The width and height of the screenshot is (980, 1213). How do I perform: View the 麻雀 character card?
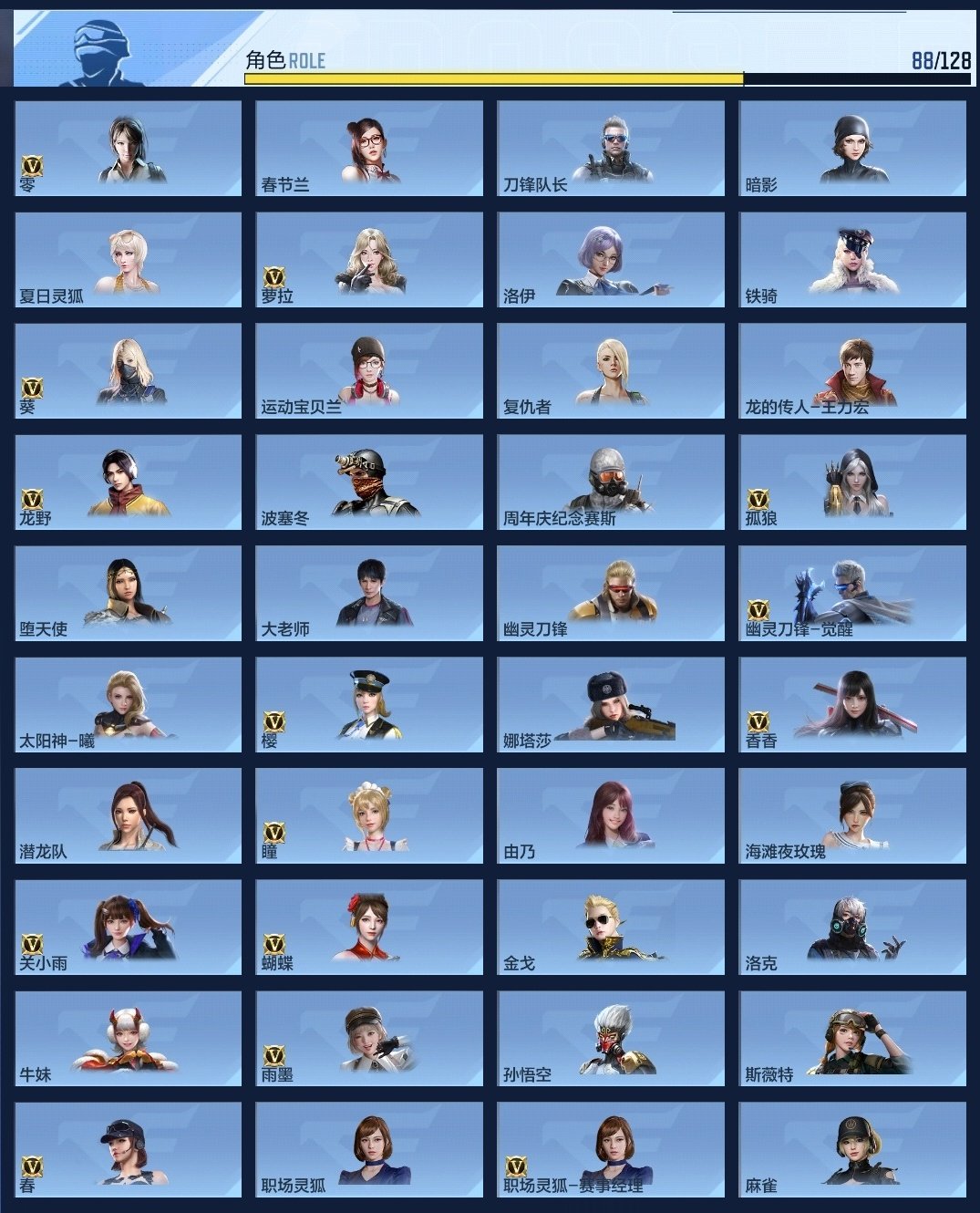coord(851,1149)
